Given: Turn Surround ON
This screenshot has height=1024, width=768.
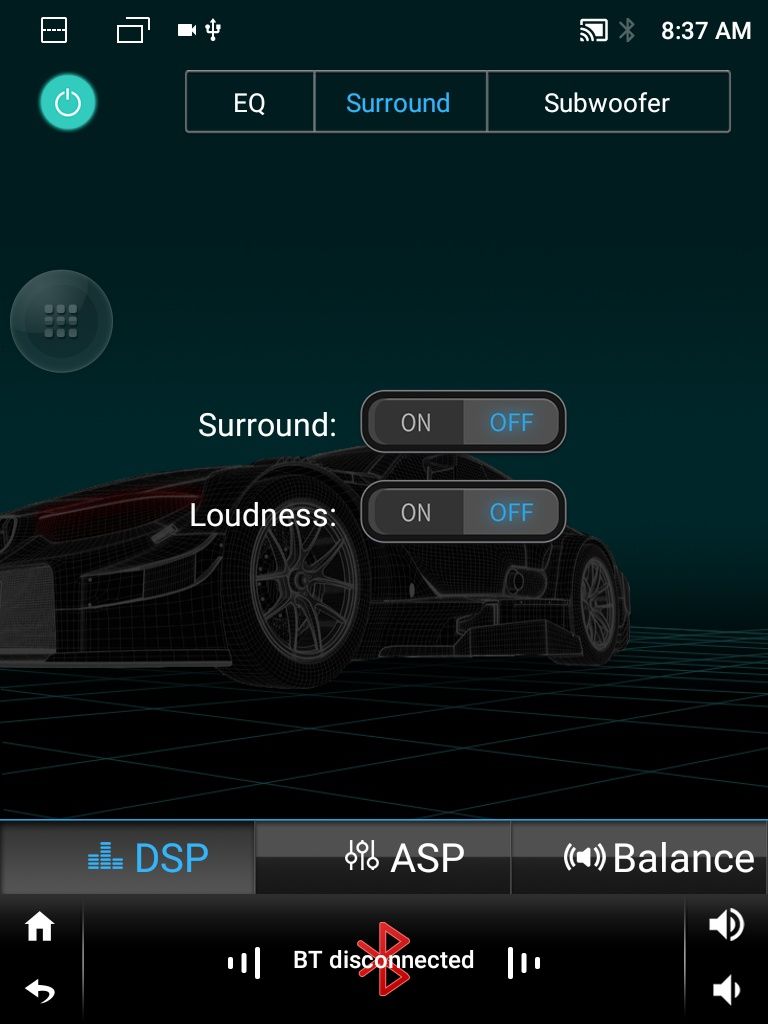Looking at the screenshot, I should (x=416, y=422).
